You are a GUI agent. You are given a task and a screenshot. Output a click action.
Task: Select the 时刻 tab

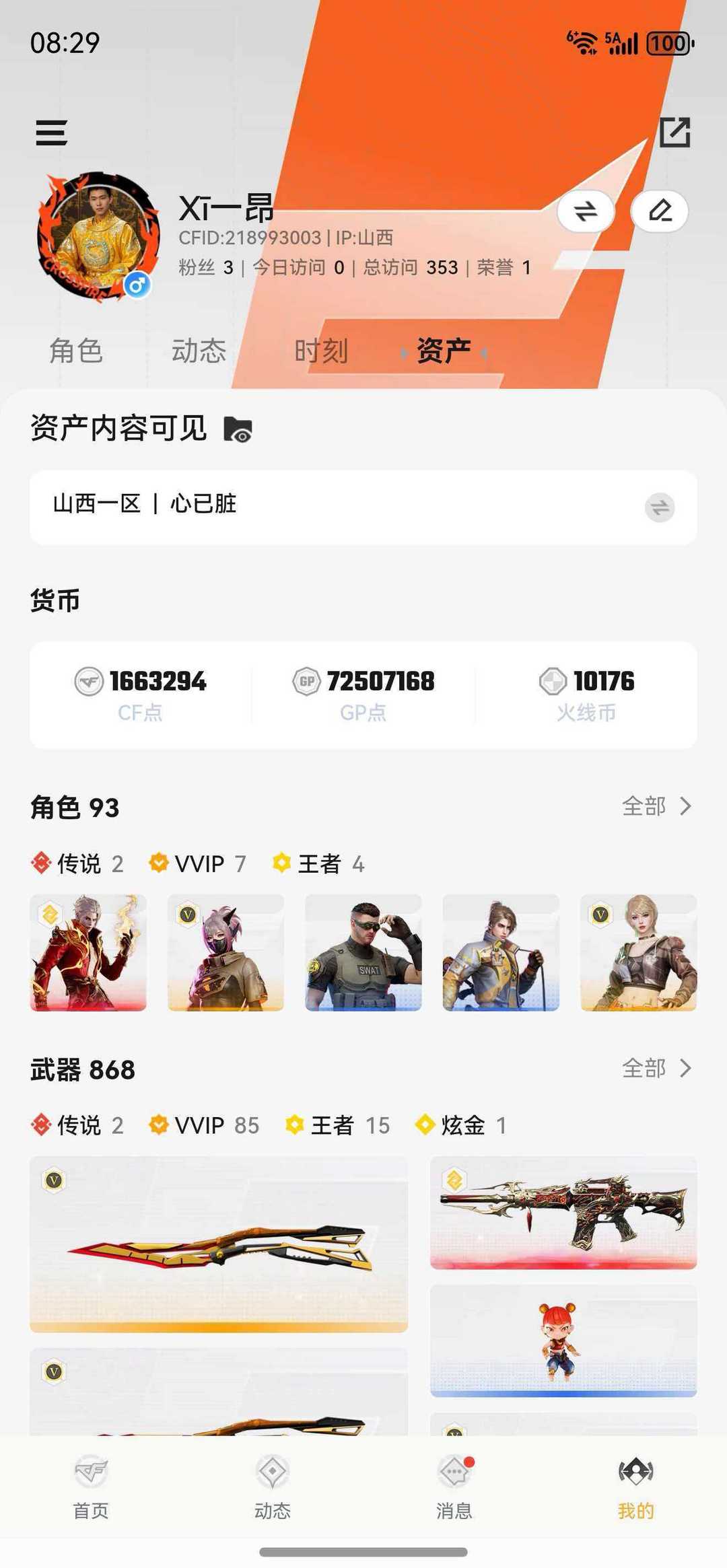pos(321,351)
